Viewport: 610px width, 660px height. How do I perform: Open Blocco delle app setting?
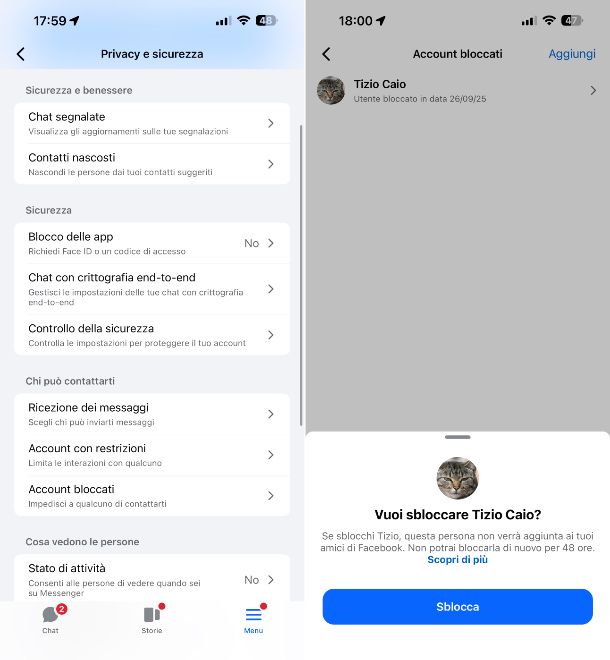tap(152, 243)
